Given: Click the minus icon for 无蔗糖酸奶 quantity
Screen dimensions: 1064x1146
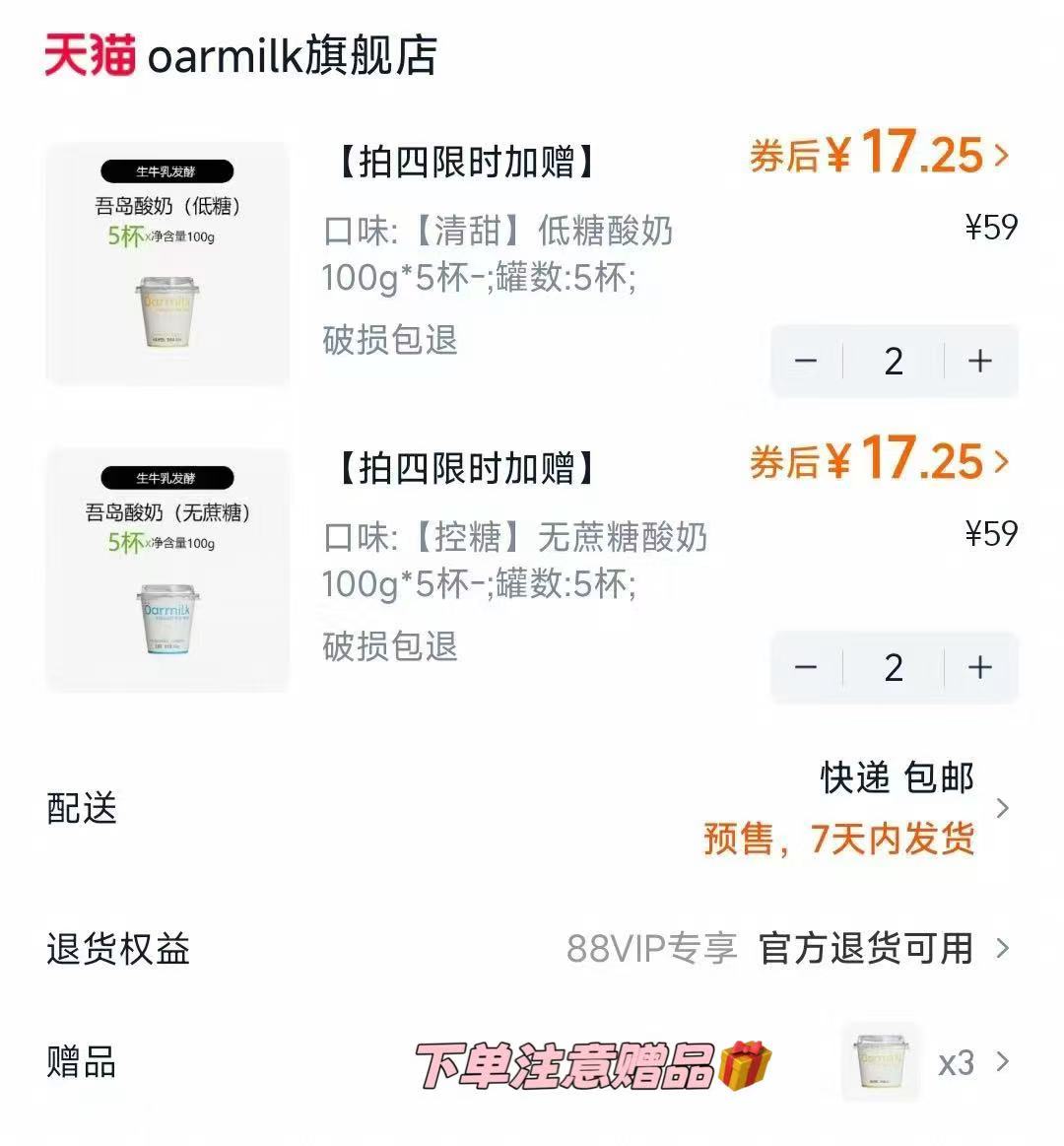Looking at the screenshot, I should coord(807,668).
